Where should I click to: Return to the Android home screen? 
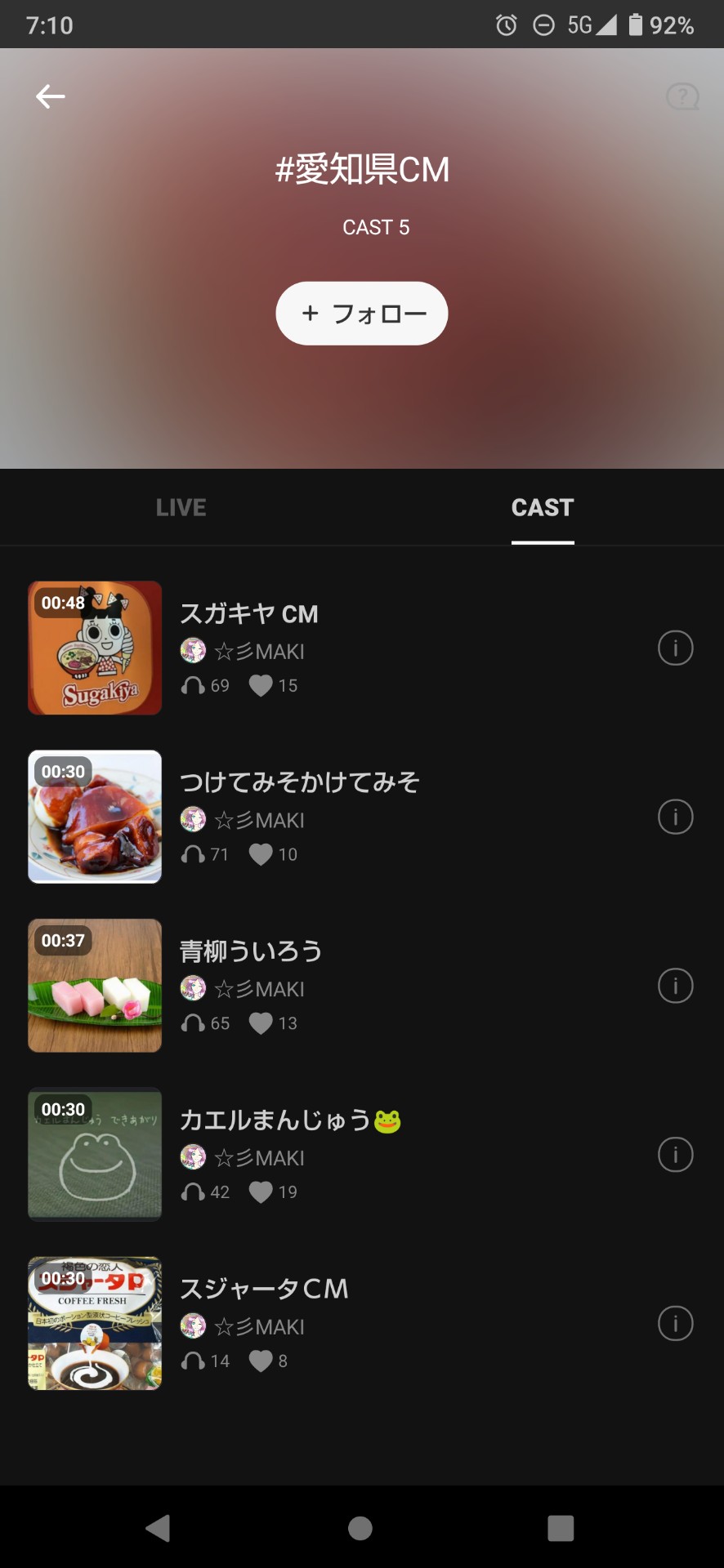[360, 1528]
